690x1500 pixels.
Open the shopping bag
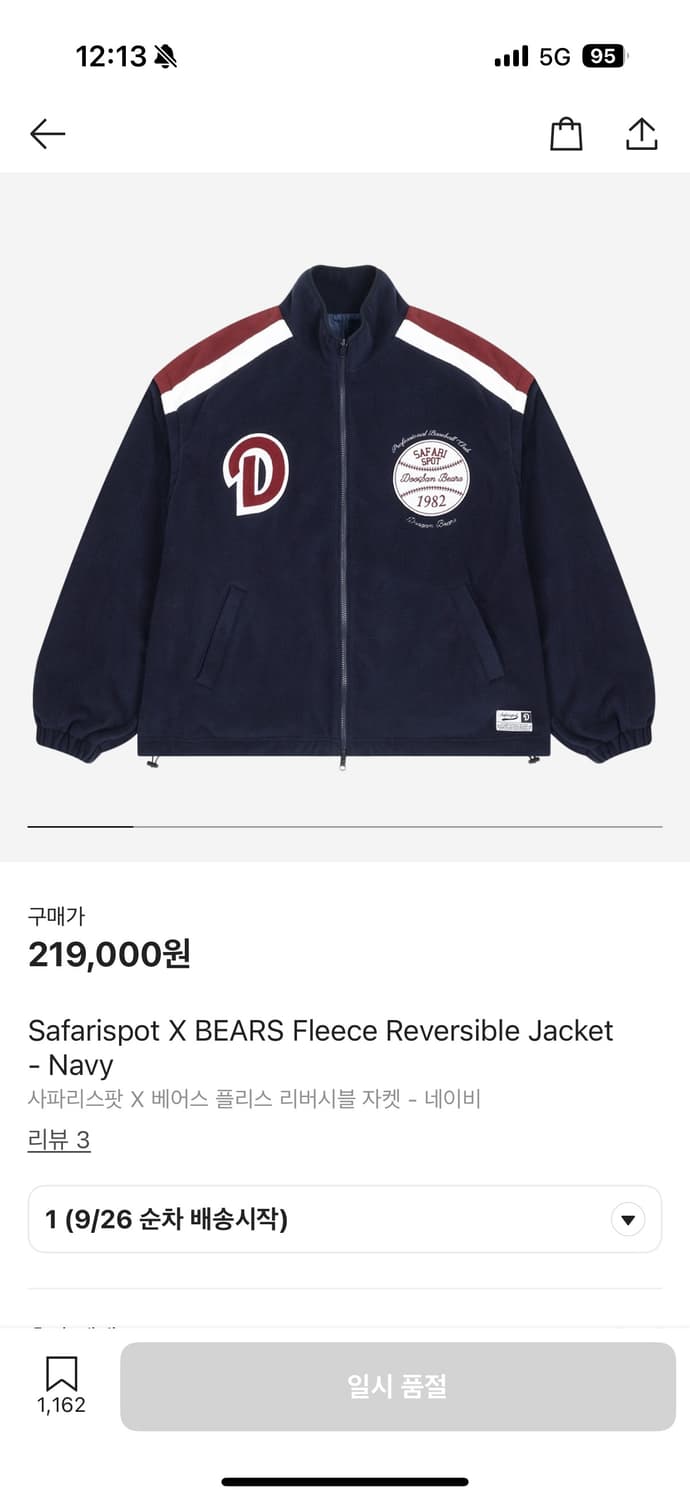coord(566,134)
